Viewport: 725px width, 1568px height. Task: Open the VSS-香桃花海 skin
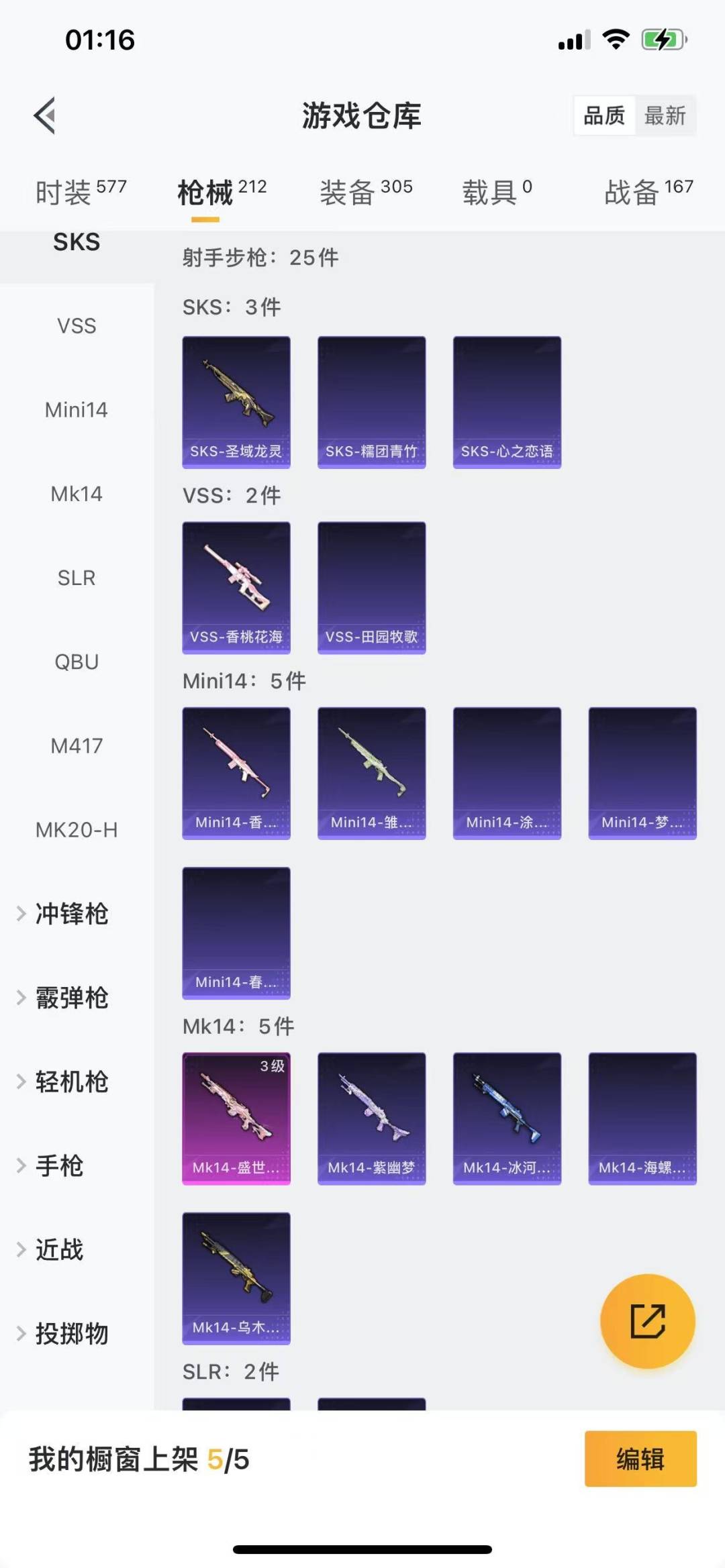tap(236, 587)
